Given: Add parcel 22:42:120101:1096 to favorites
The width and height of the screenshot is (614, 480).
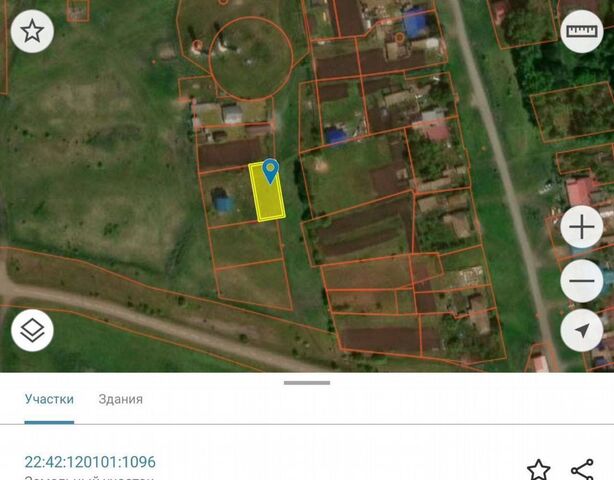Looking at the screenshot, I should pyautogui.click(x=538, y=468).
